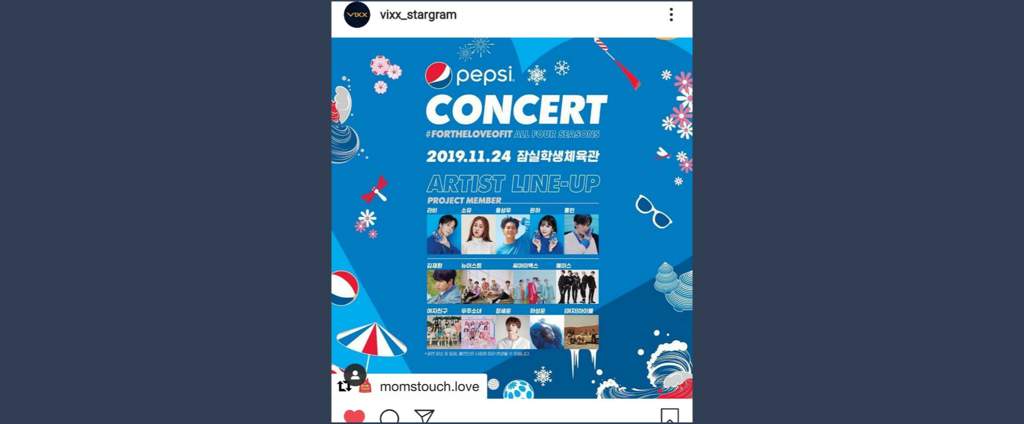Like the Pepsi concert post

pyautogui.click(x=354, y=417)
